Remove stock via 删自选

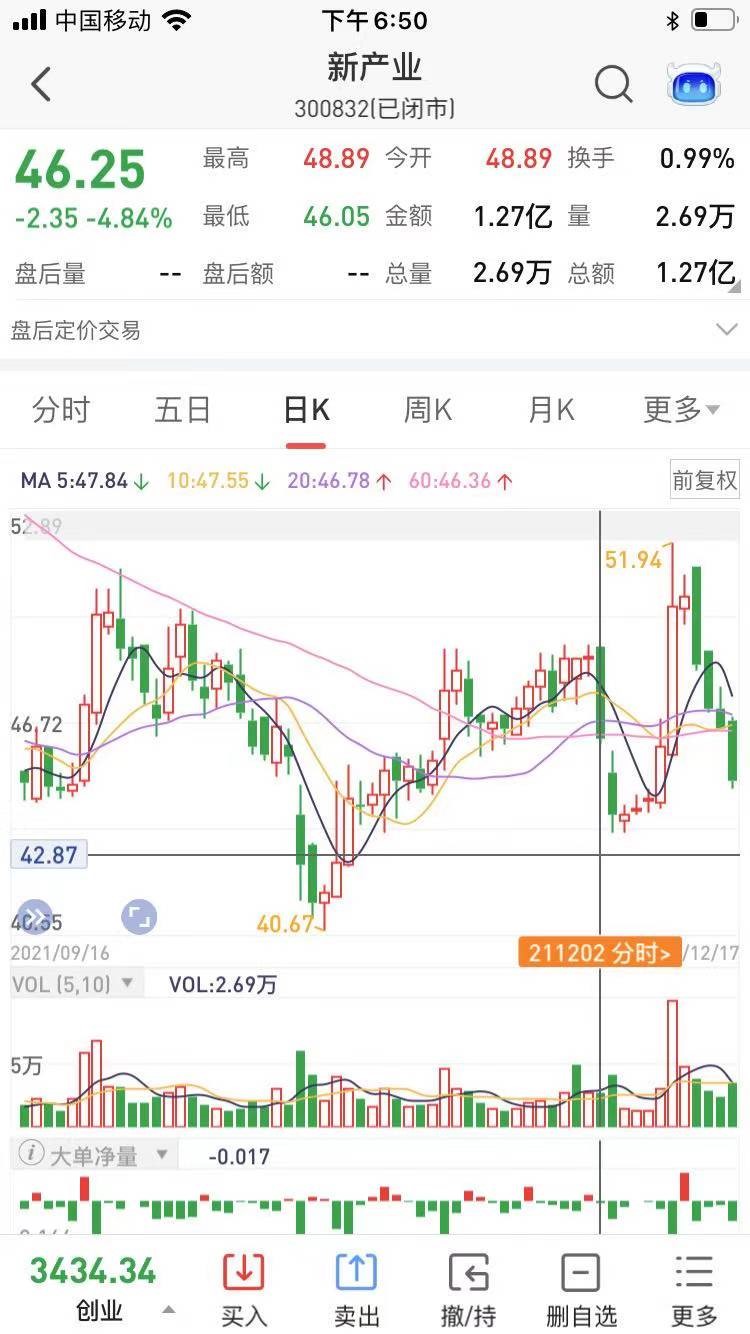(581, 1289)
